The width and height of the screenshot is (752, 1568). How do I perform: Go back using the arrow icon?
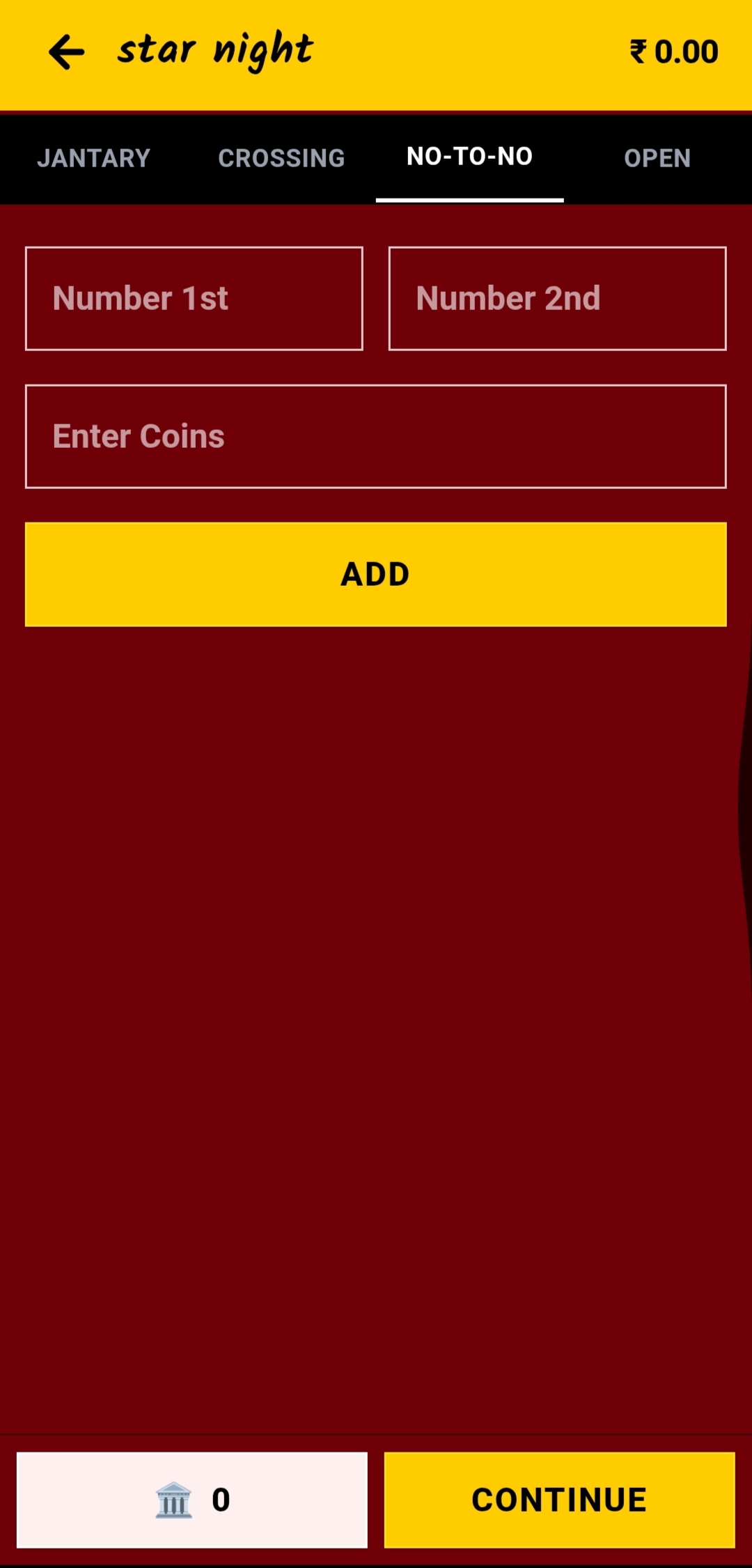[66, 52]
